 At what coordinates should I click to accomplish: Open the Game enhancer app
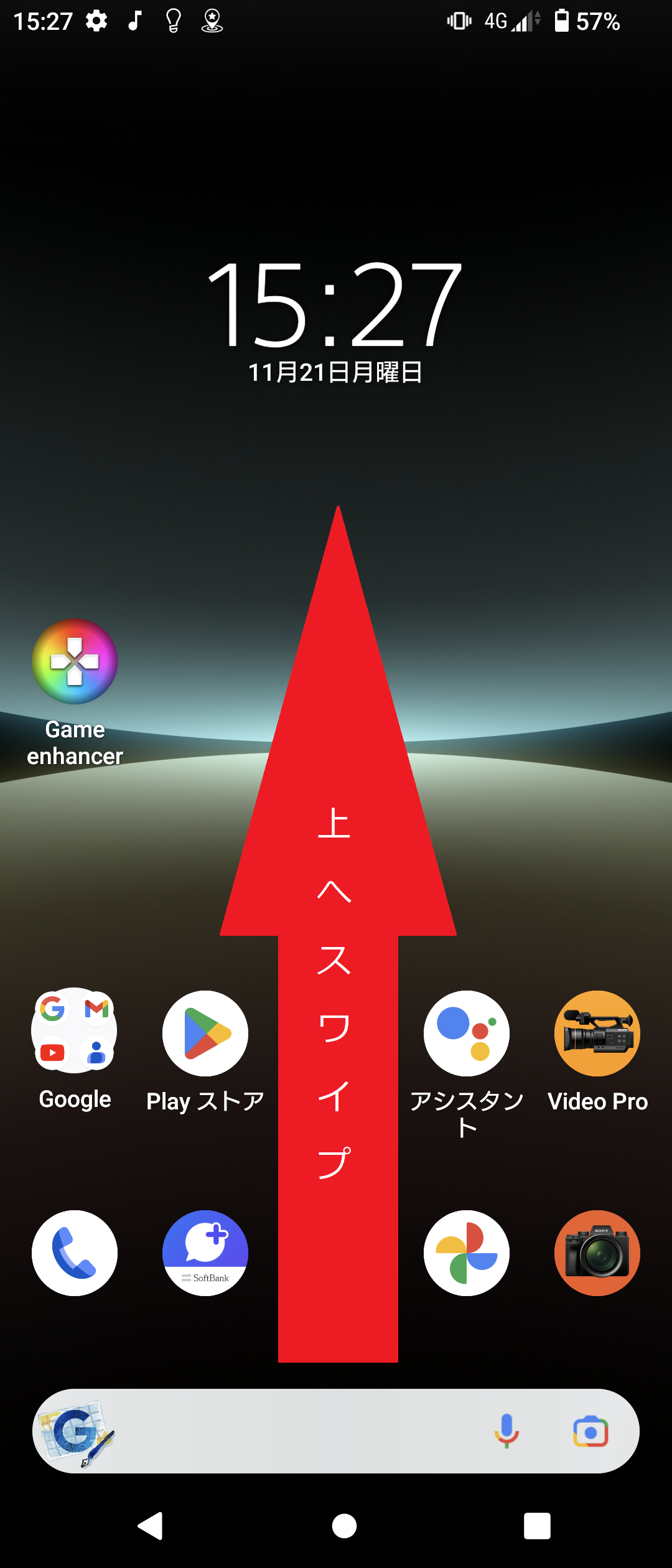tap(75, 662)
